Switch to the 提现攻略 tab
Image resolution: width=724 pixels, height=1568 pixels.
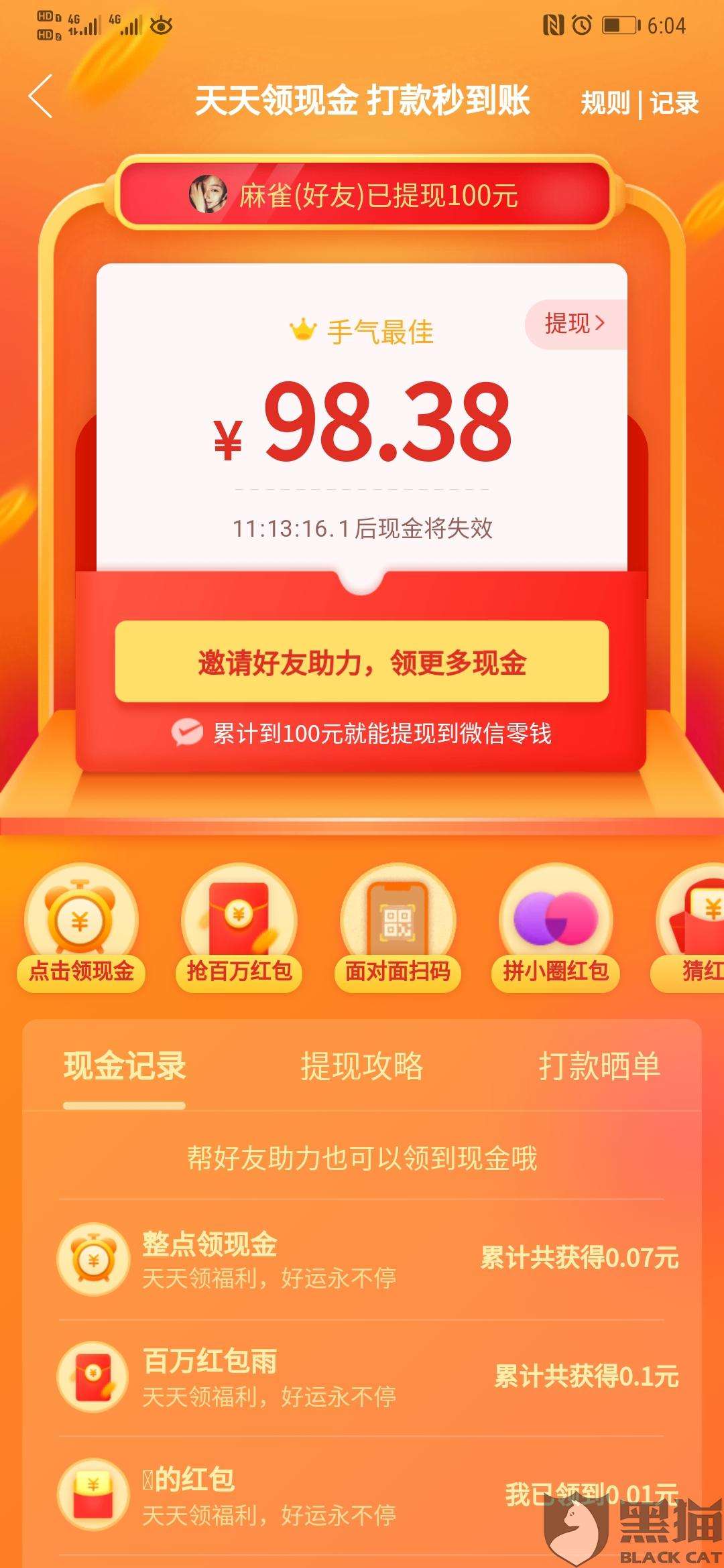(362, 1066)
